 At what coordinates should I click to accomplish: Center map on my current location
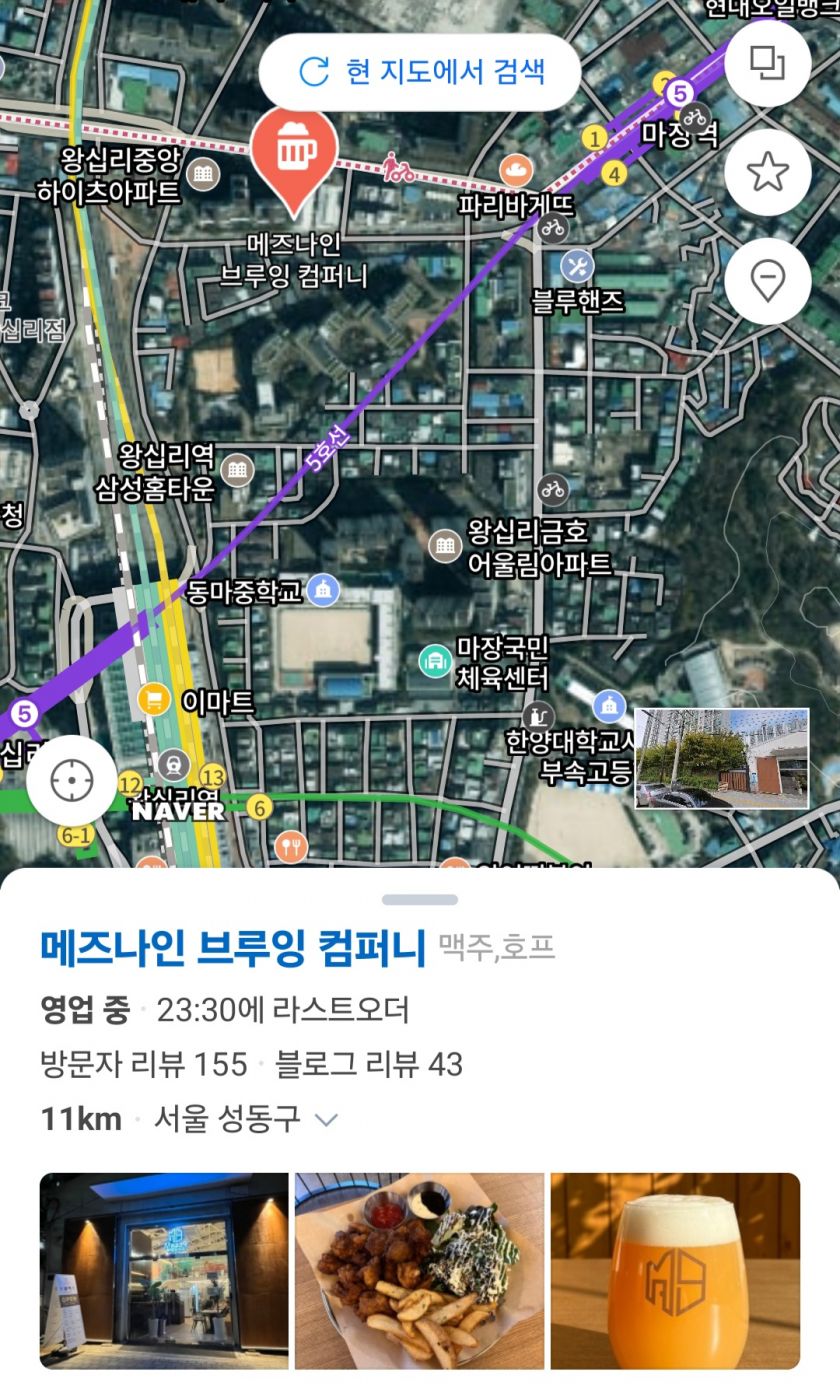[72, 780]
